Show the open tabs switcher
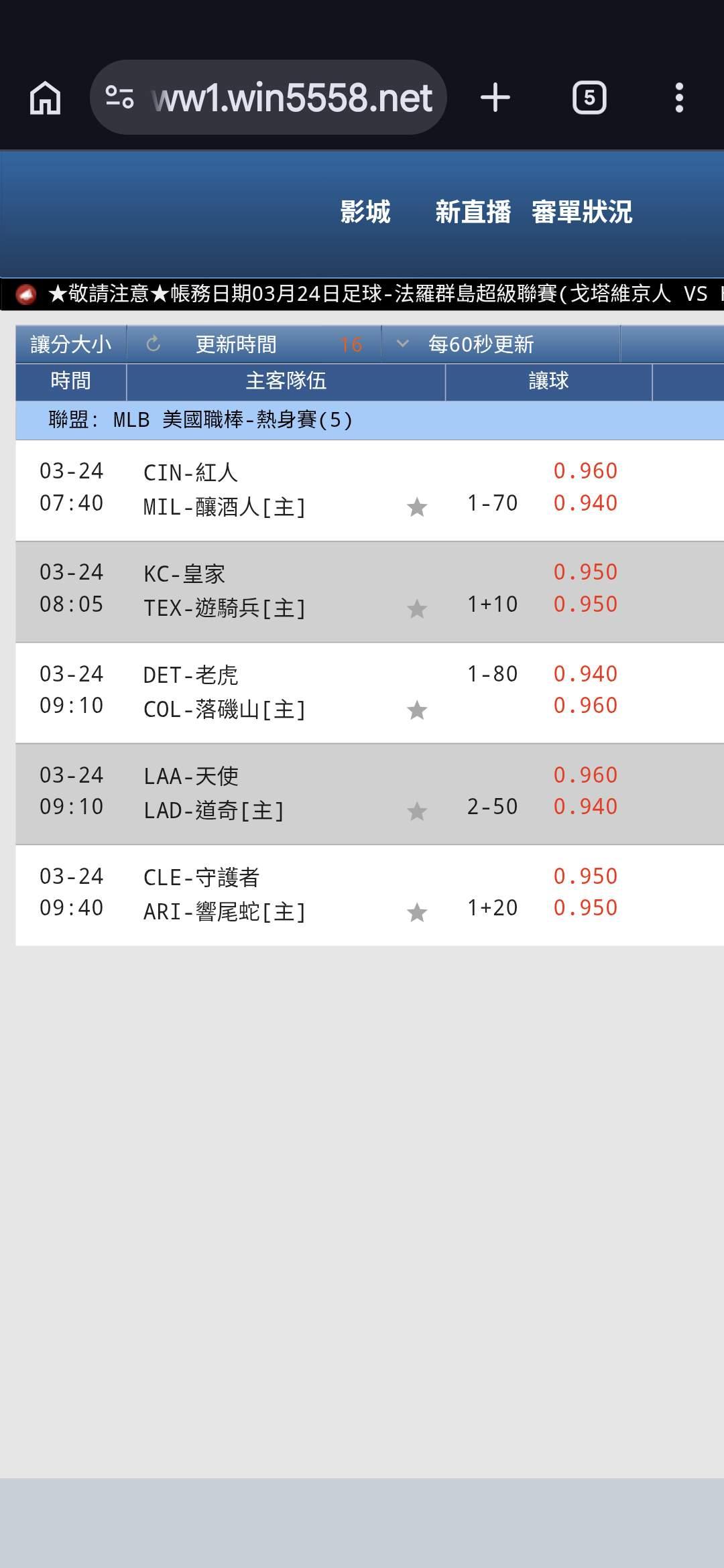Viewport: 724px width, 1568px height. (x=589, y=98)
